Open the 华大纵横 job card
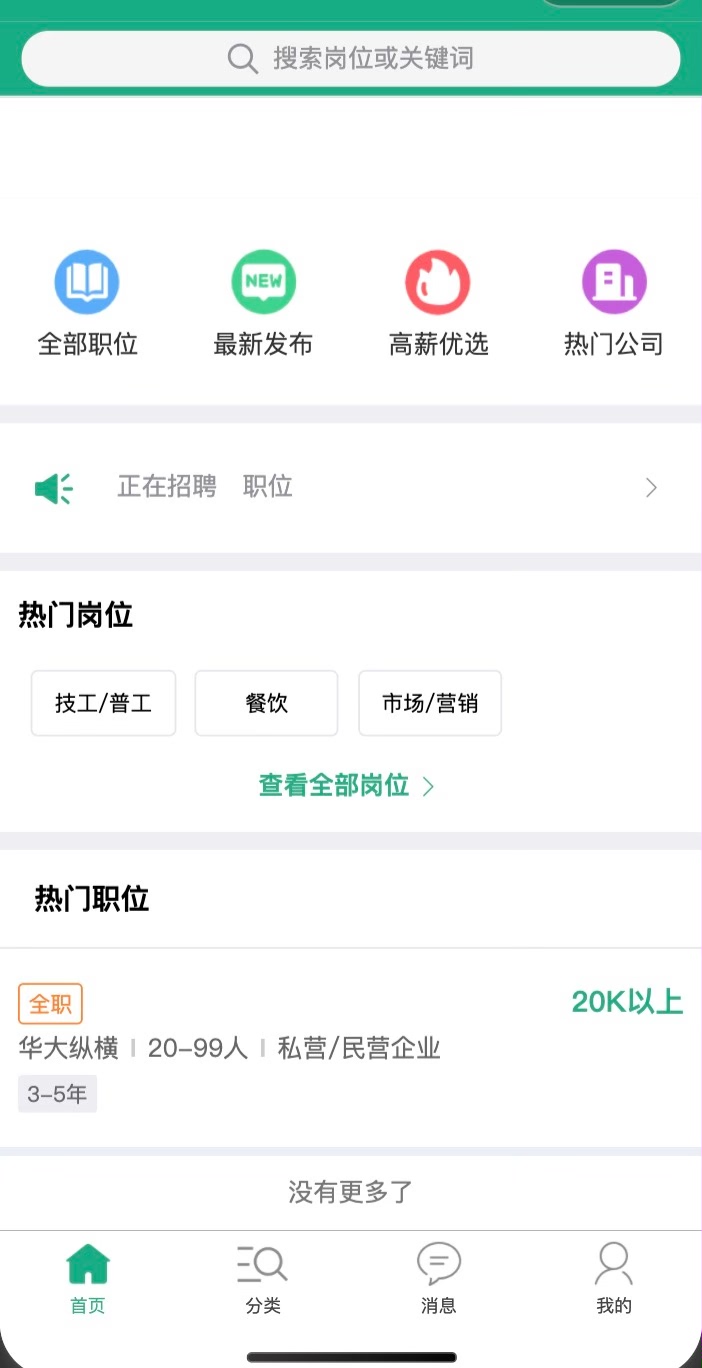 pyautogui.click(x=350, y=1047)
